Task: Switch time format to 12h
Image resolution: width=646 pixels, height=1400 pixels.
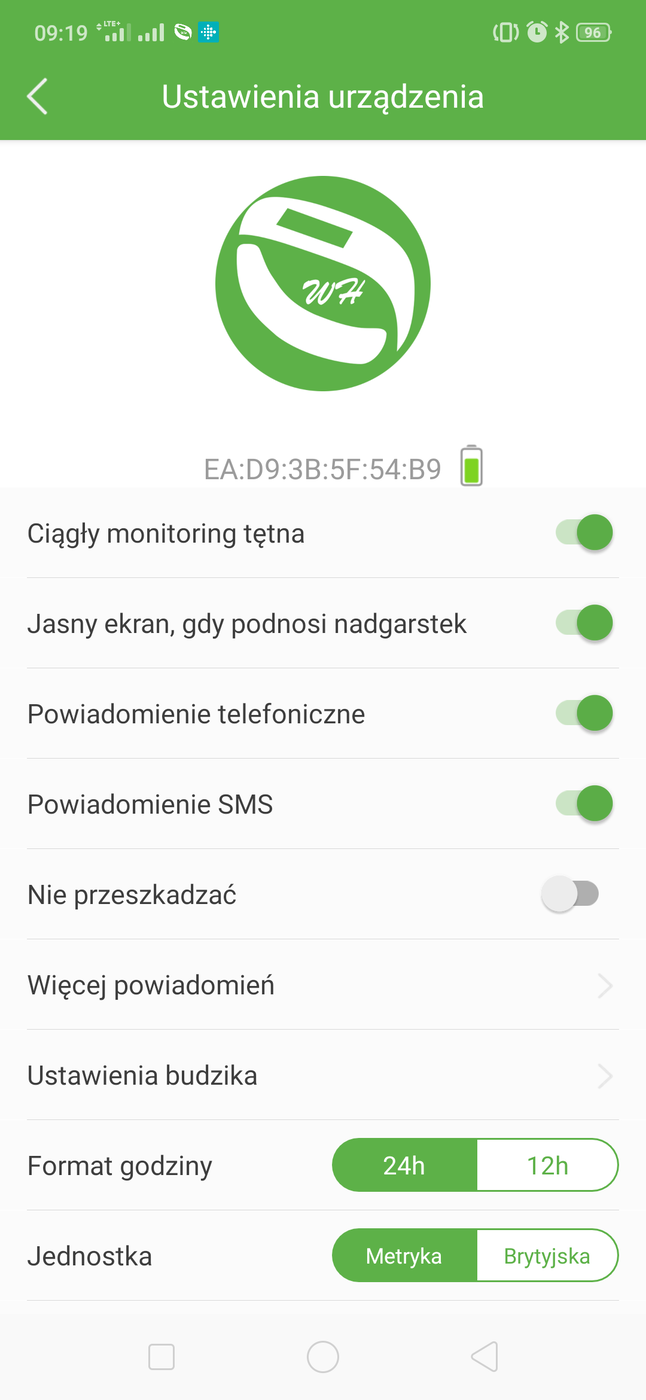Action: click(x=547, y=1165)
